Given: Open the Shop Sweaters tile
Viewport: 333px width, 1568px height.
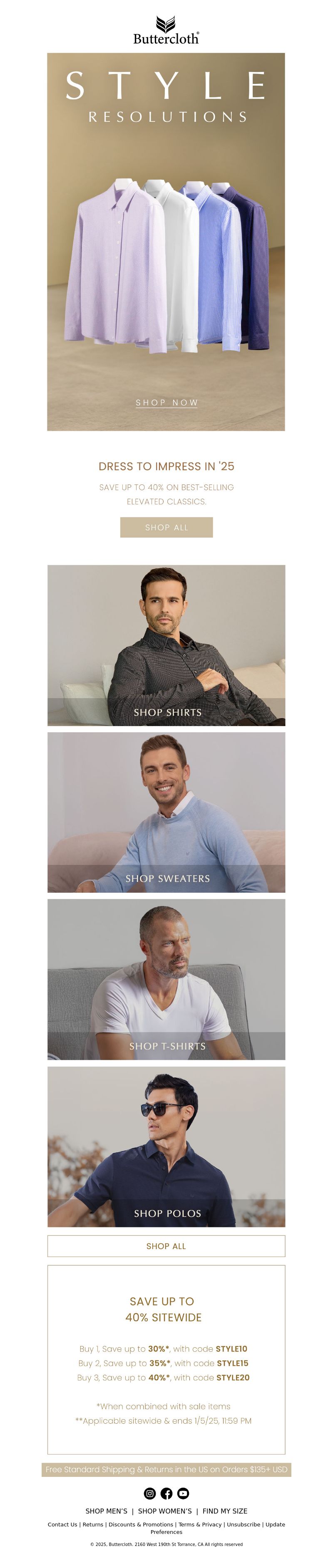Looking at the screenshot, I should [x=166, y=812].
